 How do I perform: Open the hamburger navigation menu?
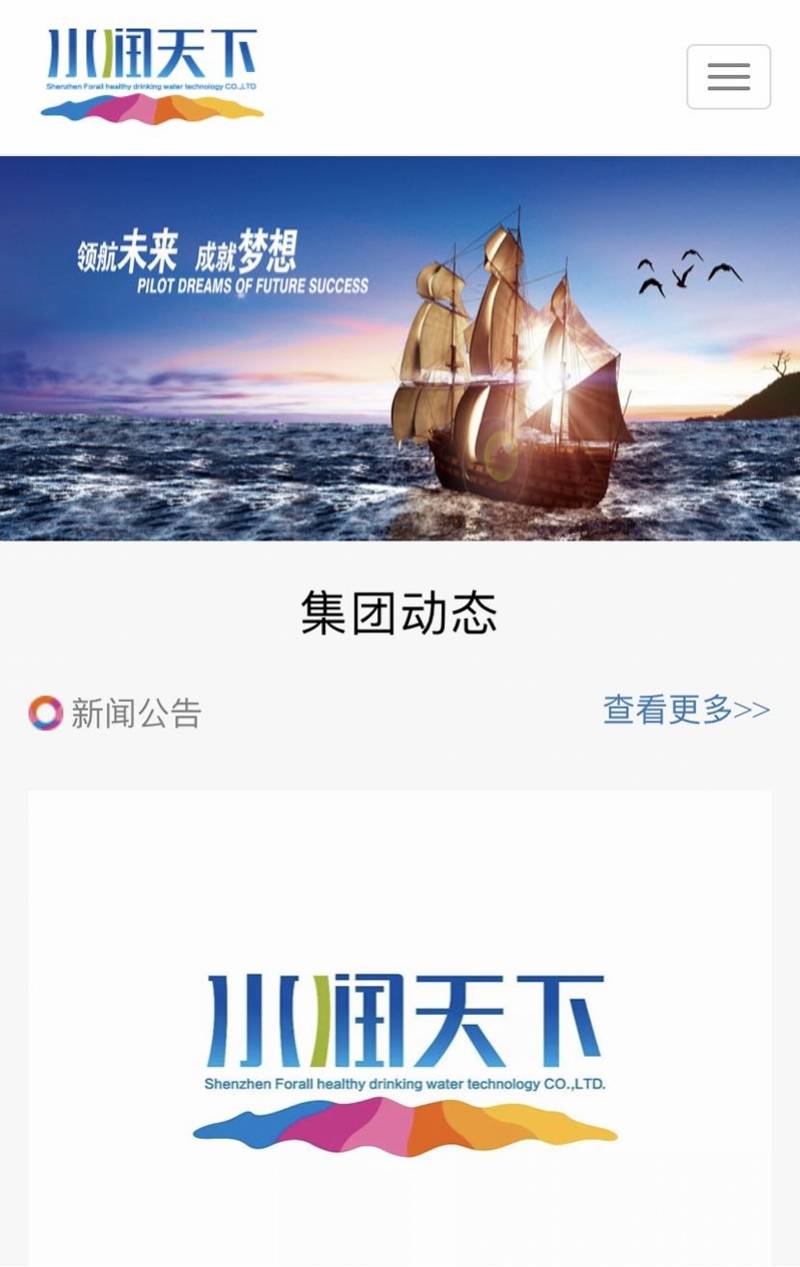pyautogui.click(x=728, y=77)
